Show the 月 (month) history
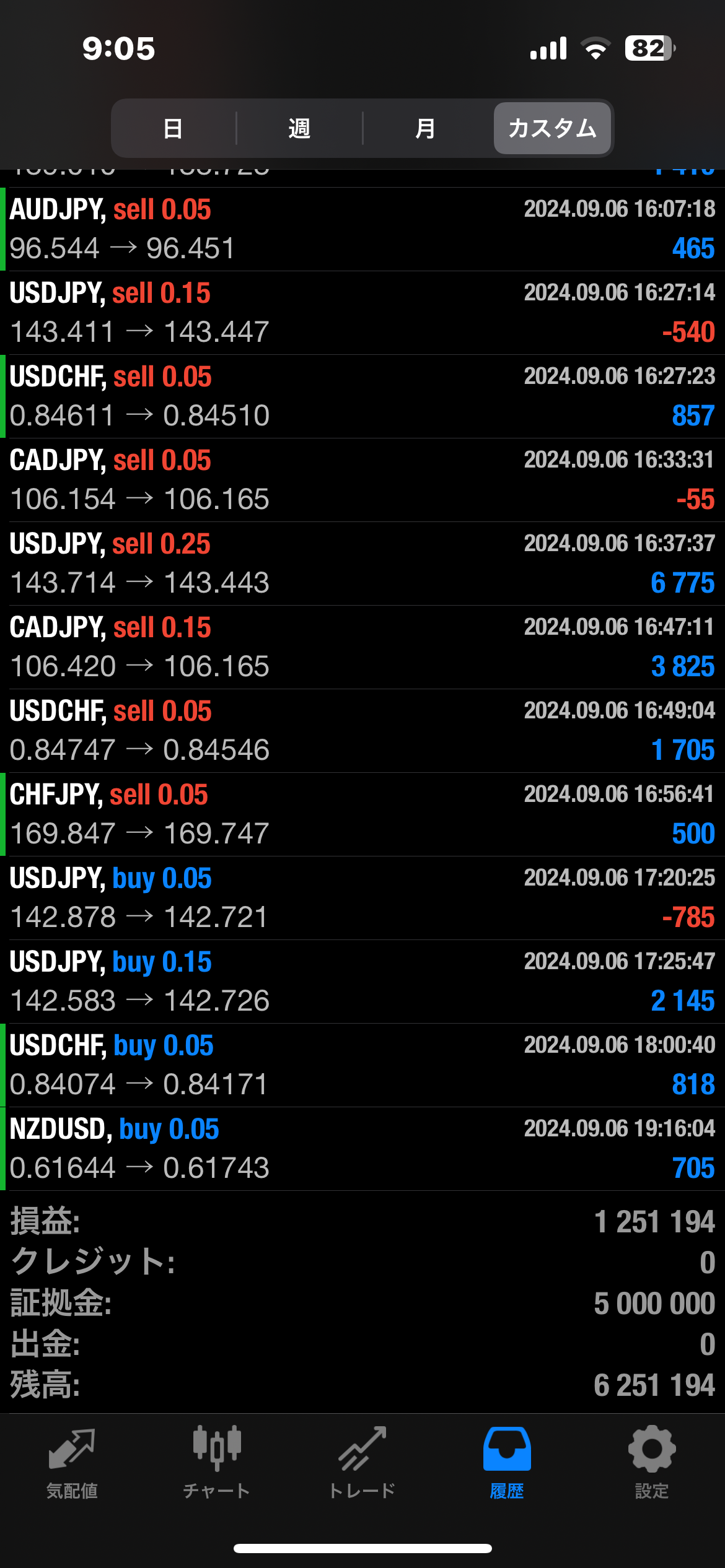This screenshot has width=725, height=1568. pyautogui.click(x=425, y=128)
